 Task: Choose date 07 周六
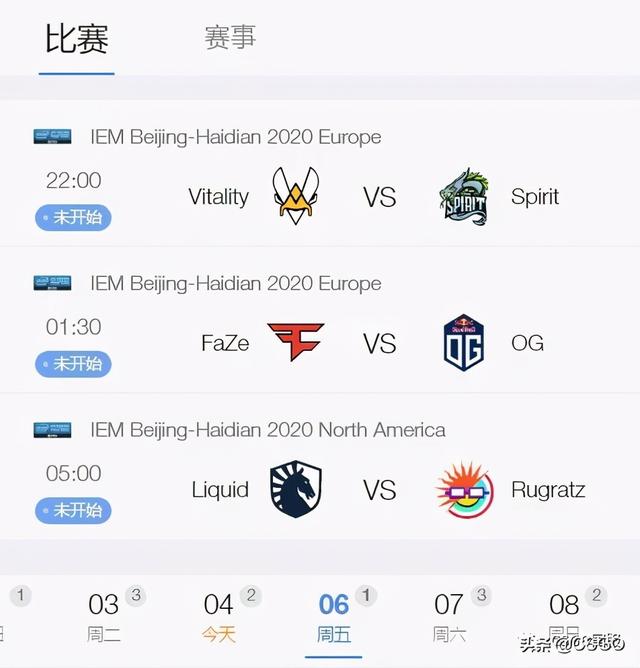(449, 615)
